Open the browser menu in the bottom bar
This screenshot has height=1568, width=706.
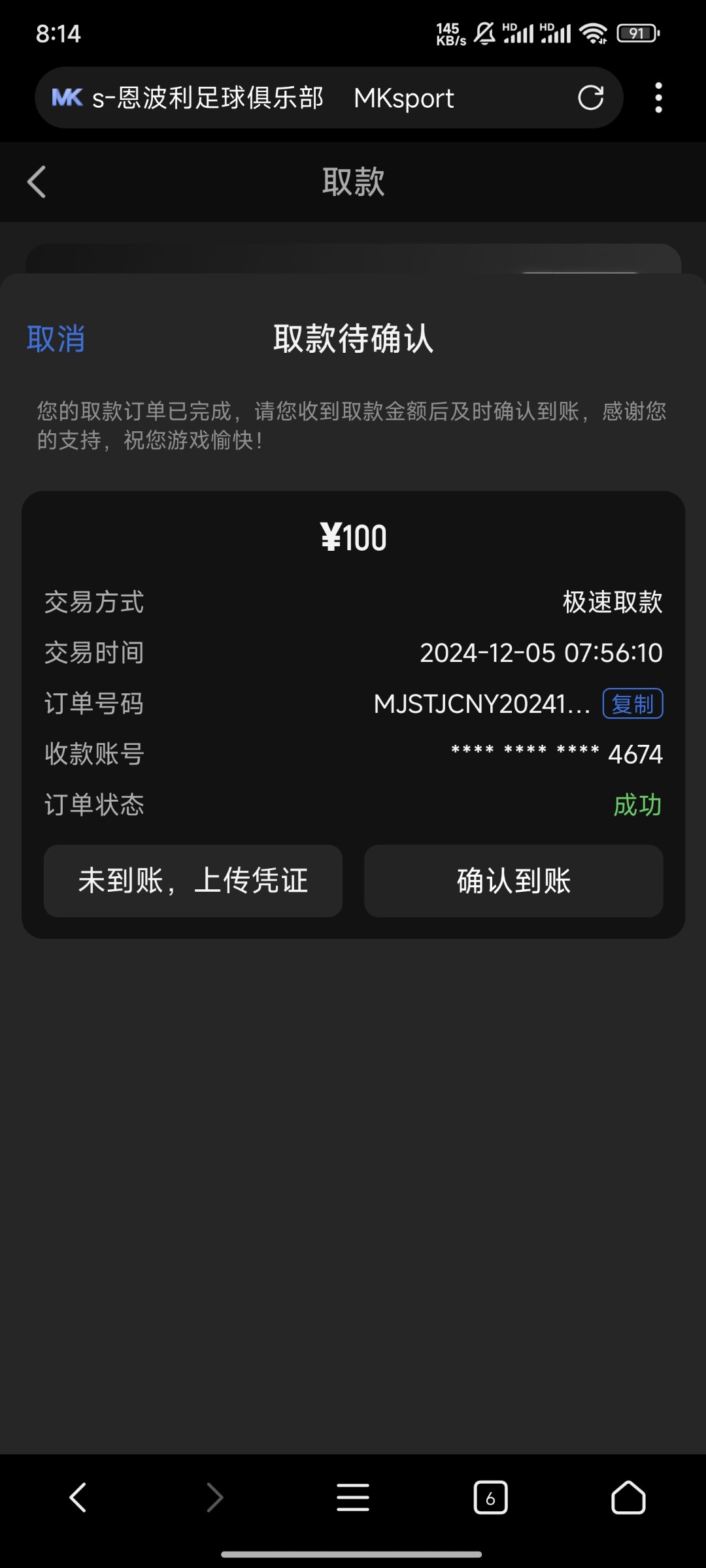coord(353,1497)
